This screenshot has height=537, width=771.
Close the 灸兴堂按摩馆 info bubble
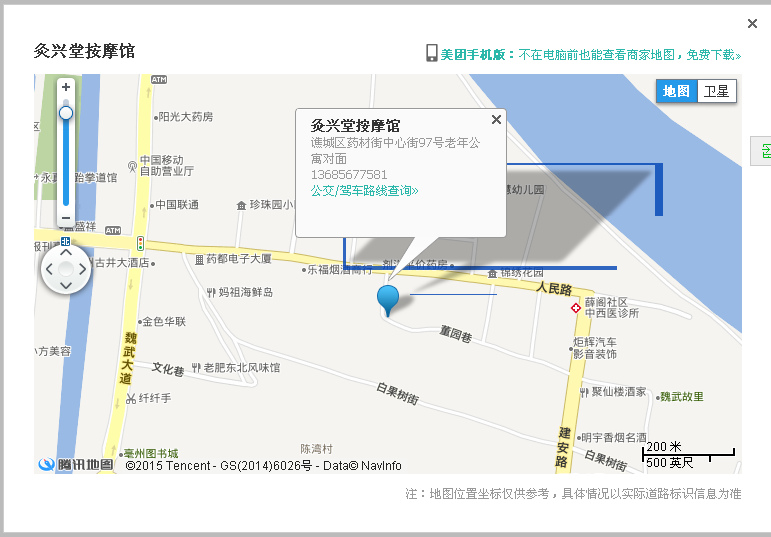click(x=496, y=119)
